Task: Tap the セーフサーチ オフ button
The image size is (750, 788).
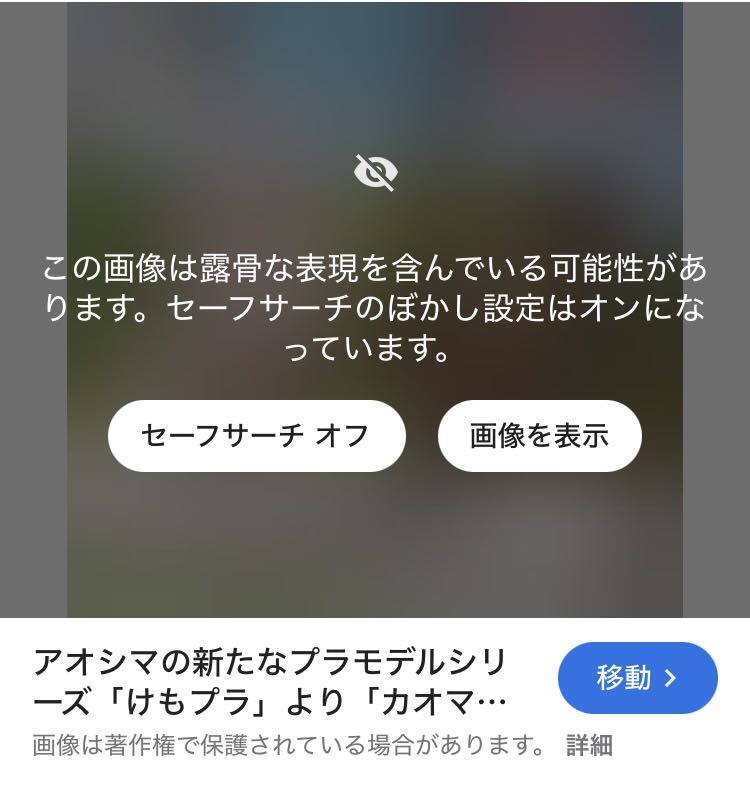Action: point(256,436)
